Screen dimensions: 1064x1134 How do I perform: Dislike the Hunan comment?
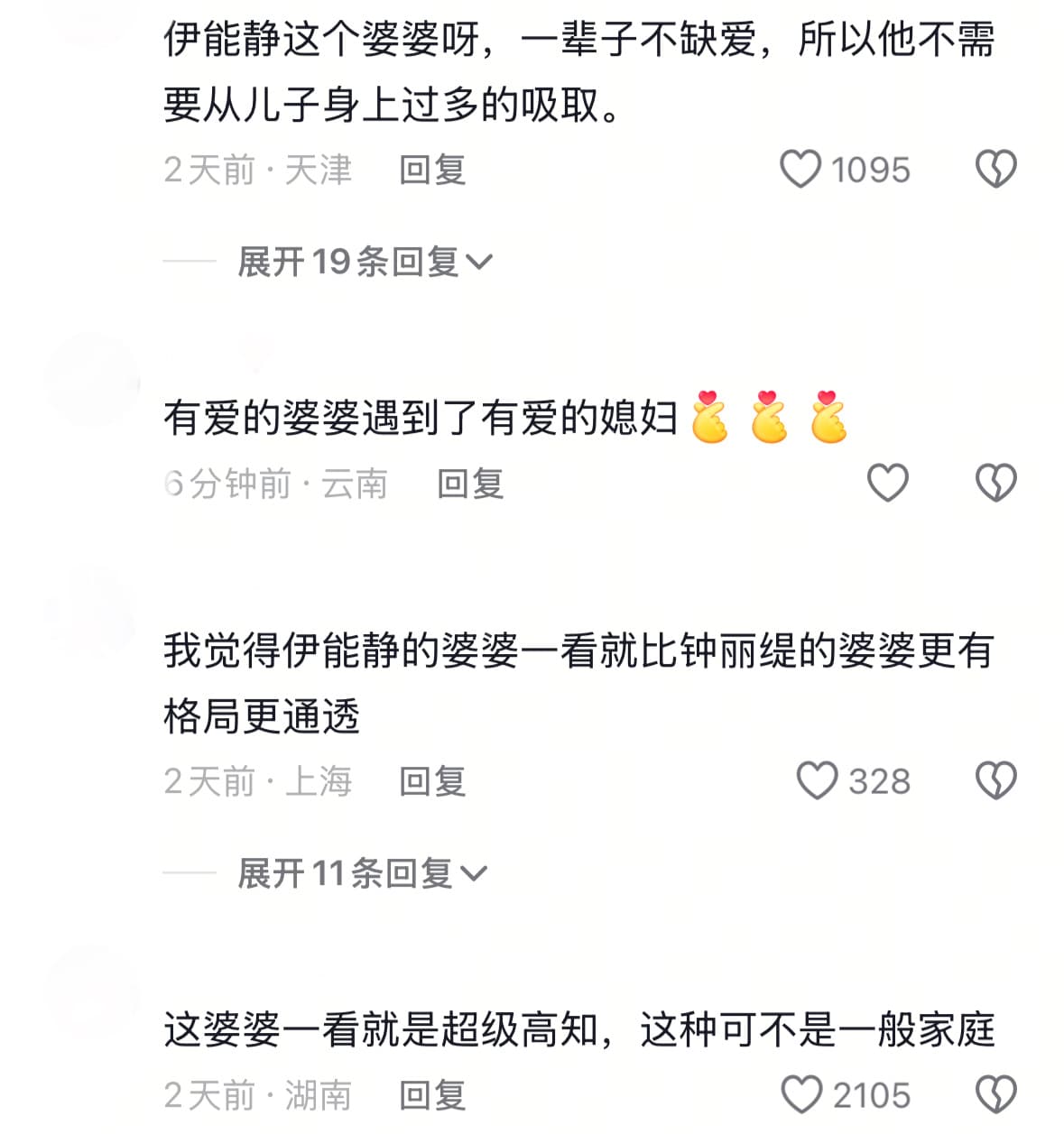(995, 1095)
